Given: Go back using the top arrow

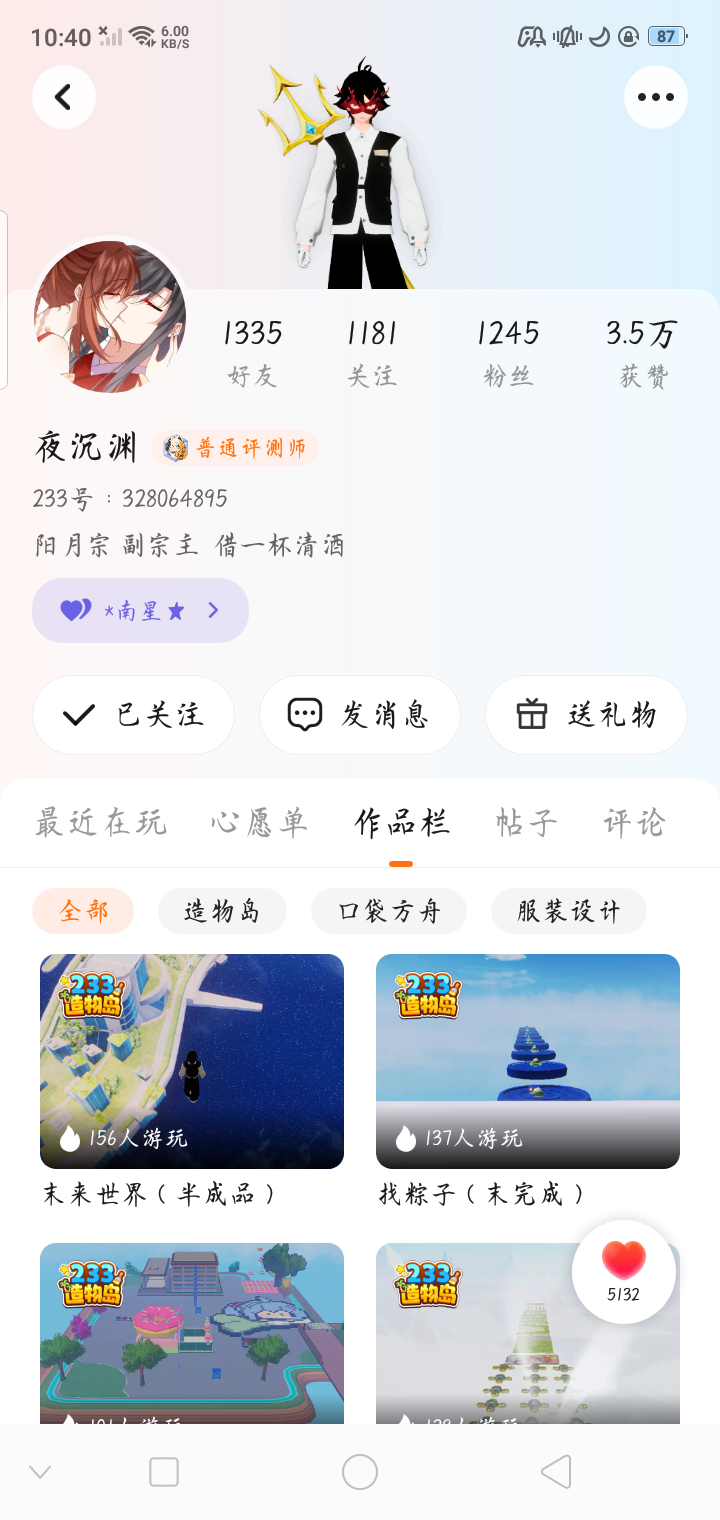Looking at the screenshot, I should pos(64,97).
